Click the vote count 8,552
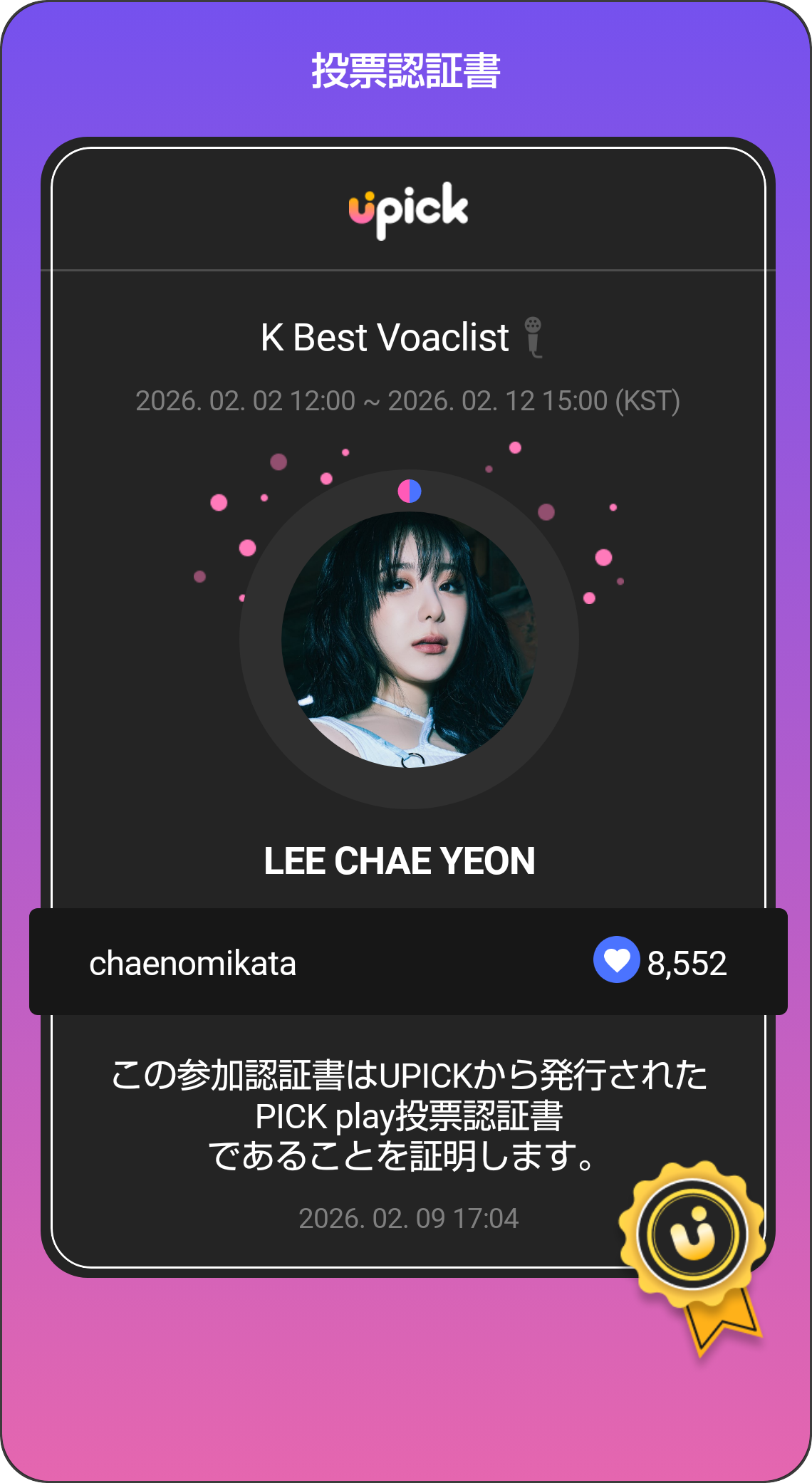The image size is (812, 1483). tap(686, 964)
